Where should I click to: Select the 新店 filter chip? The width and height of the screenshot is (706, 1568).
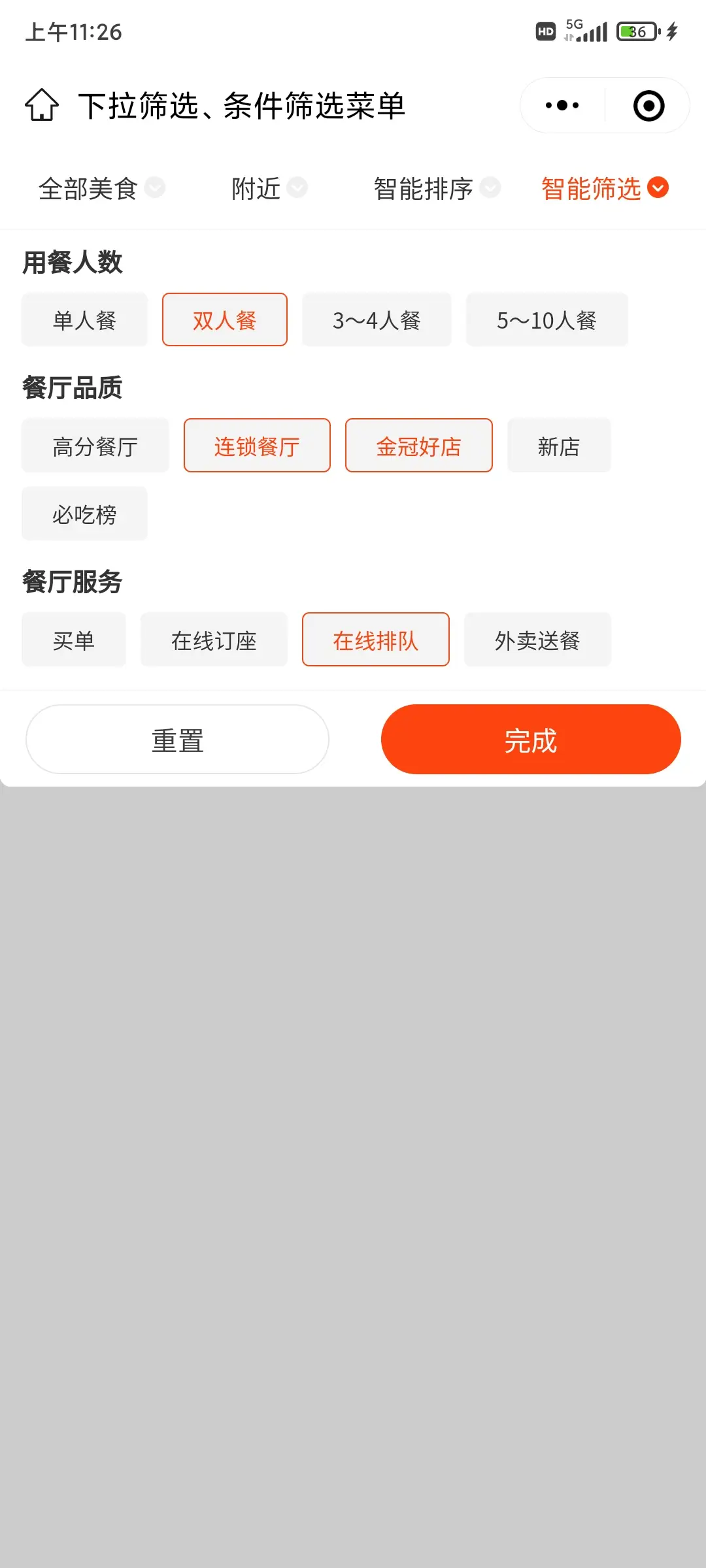(x=559, y=446)
